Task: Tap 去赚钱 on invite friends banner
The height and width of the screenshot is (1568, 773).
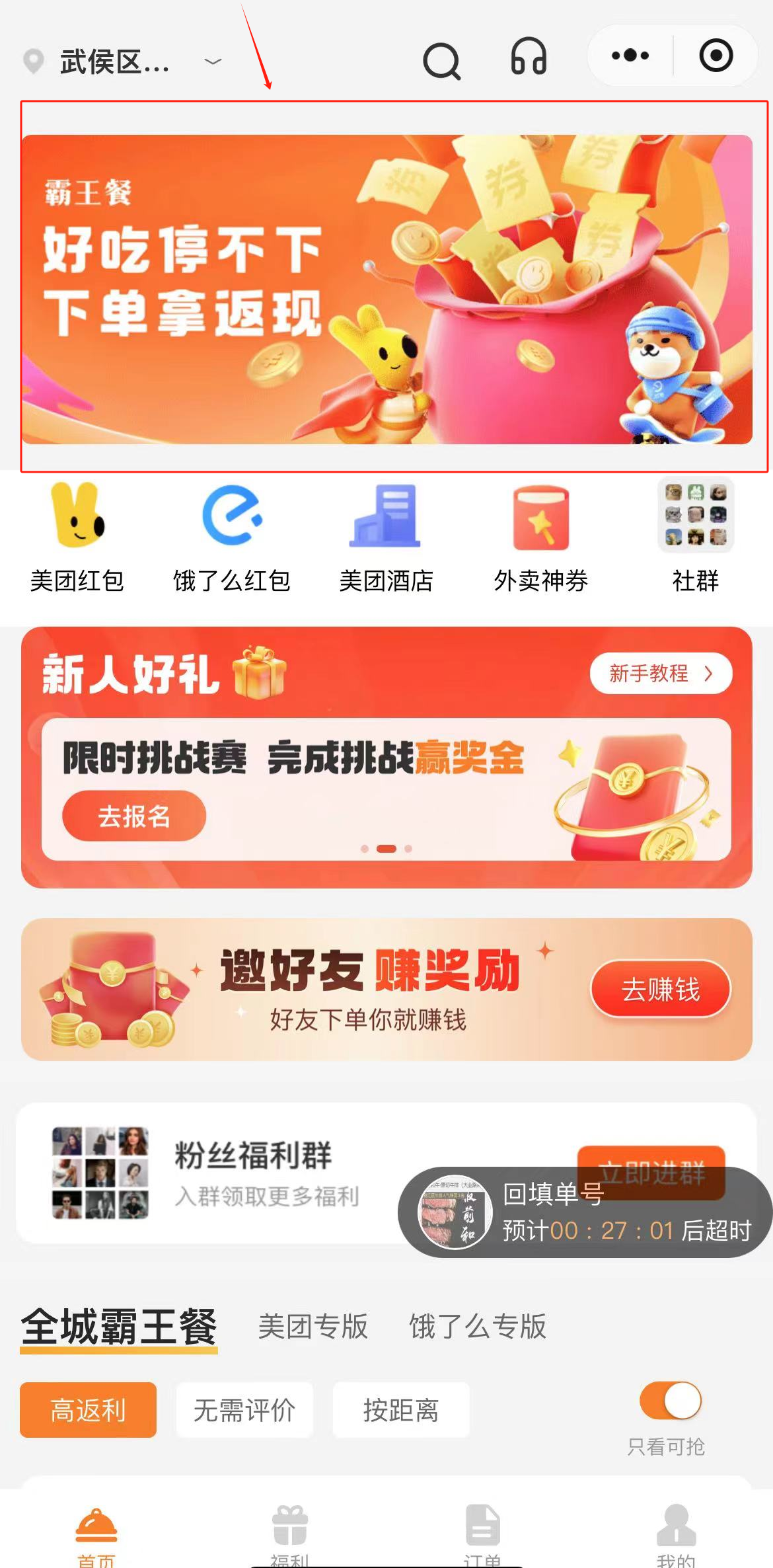Action: (x=661, y=990)
